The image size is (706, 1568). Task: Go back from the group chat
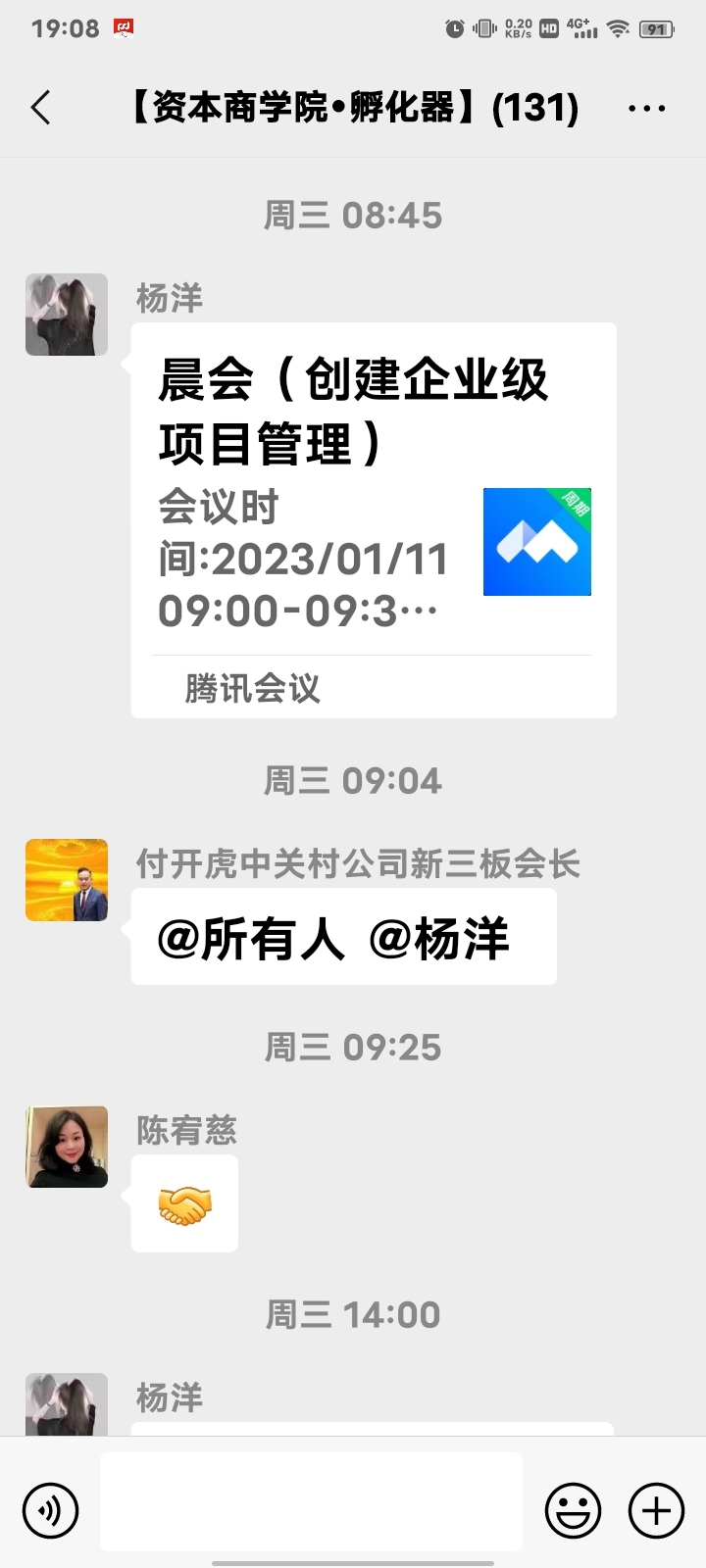coord(41,108)
